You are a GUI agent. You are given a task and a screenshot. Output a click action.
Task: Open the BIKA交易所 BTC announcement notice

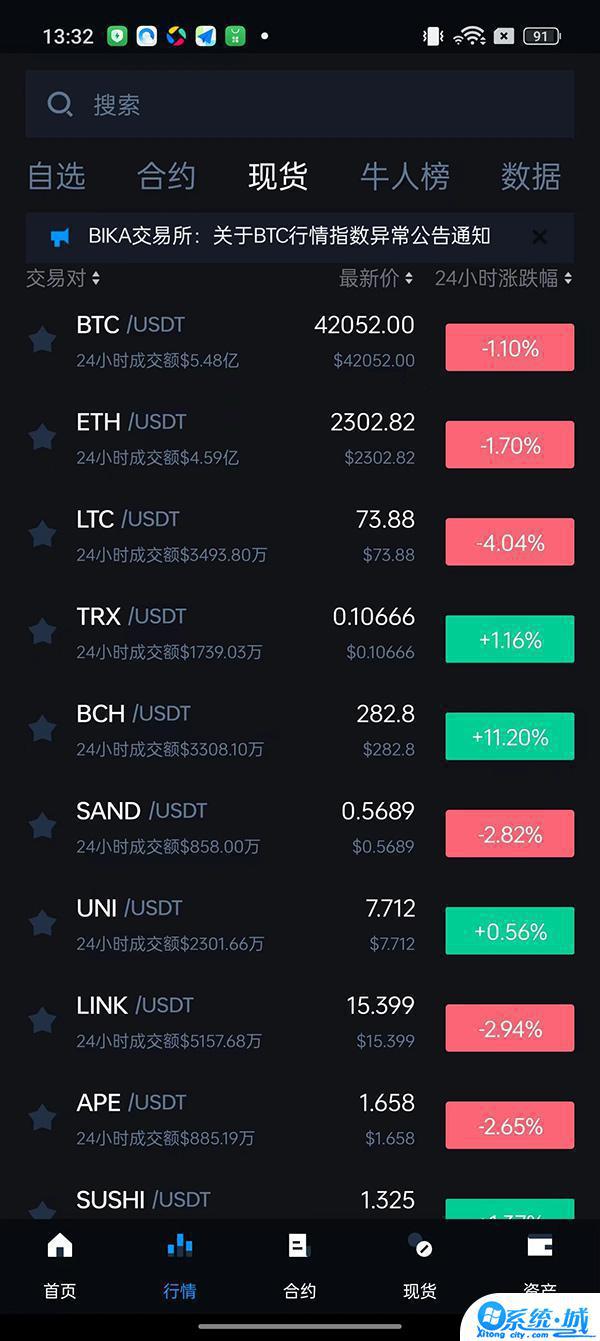[x=290, y=236]
